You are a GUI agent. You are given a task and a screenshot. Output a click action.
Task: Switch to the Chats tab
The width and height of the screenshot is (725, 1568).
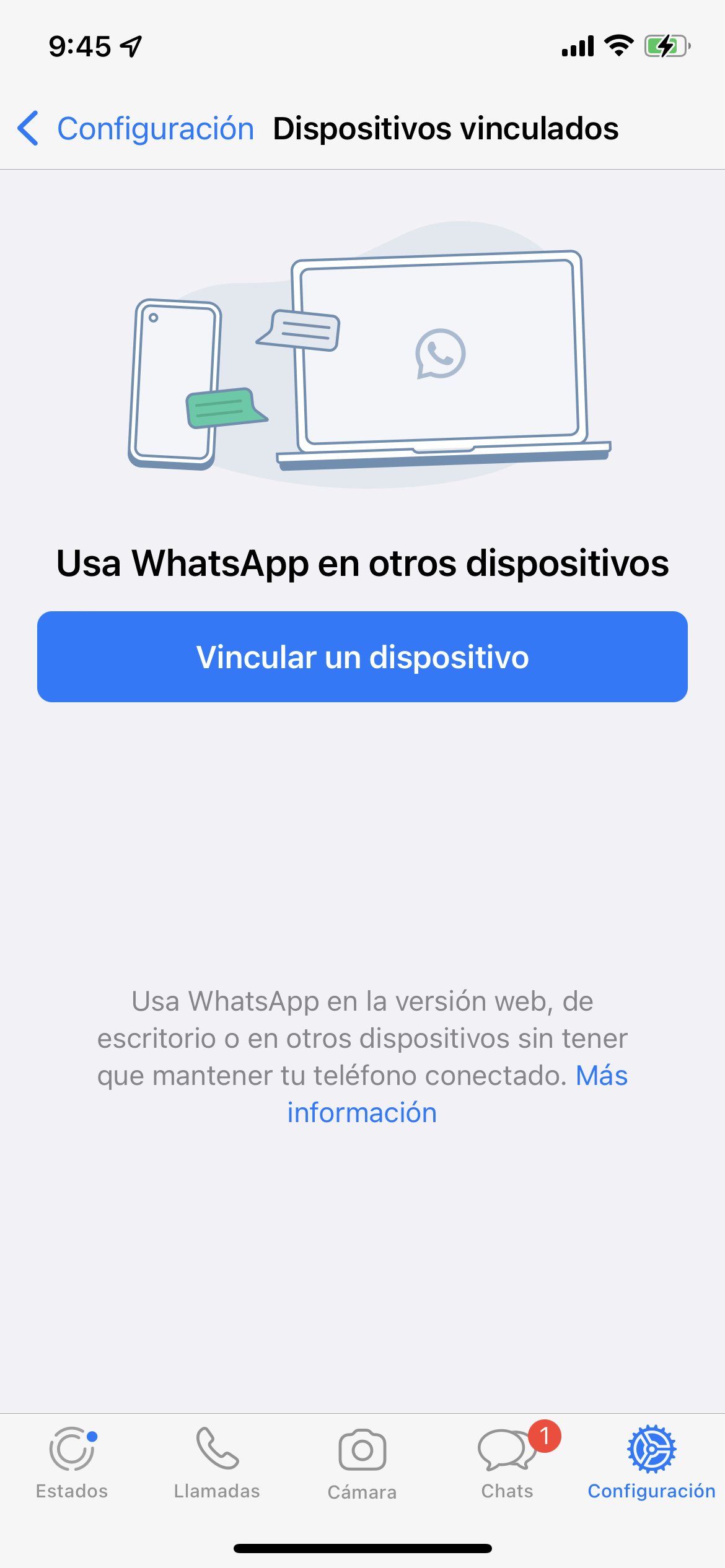[507, 1463]
